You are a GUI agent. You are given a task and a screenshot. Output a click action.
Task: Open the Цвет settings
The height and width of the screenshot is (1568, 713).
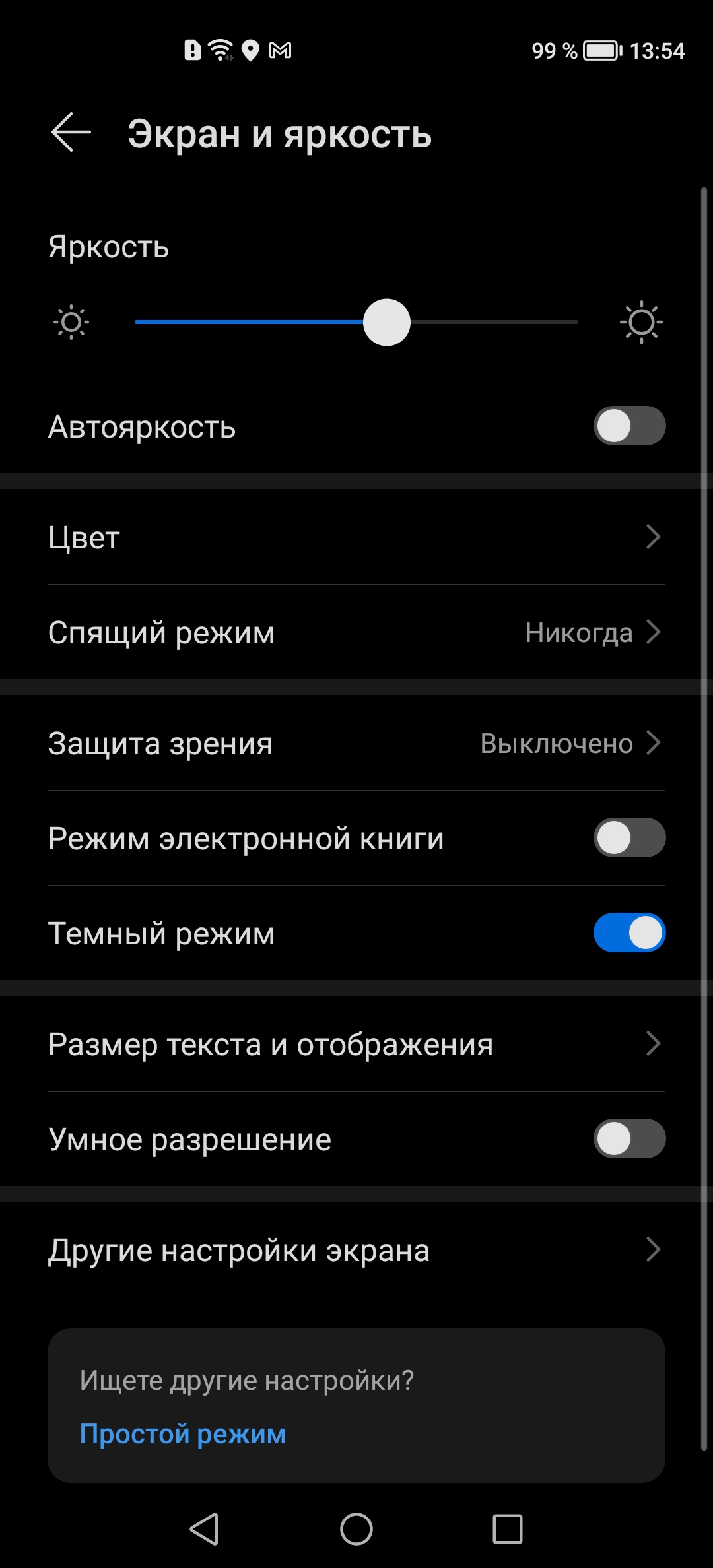pyautogui.click(x=356, y=537)
